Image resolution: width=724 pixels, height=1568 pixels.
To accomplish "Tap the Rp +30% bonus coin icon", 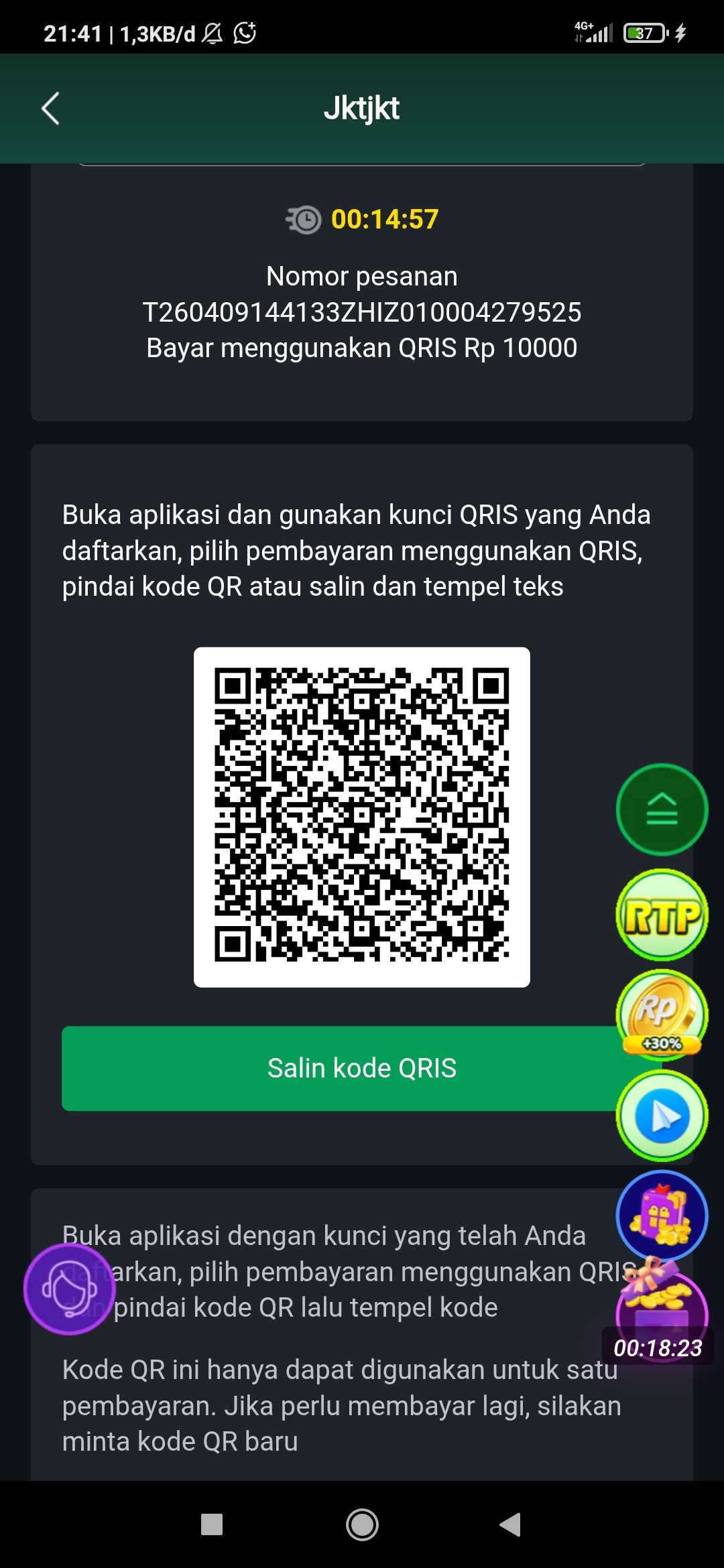I will click(x=662, y=1015).
